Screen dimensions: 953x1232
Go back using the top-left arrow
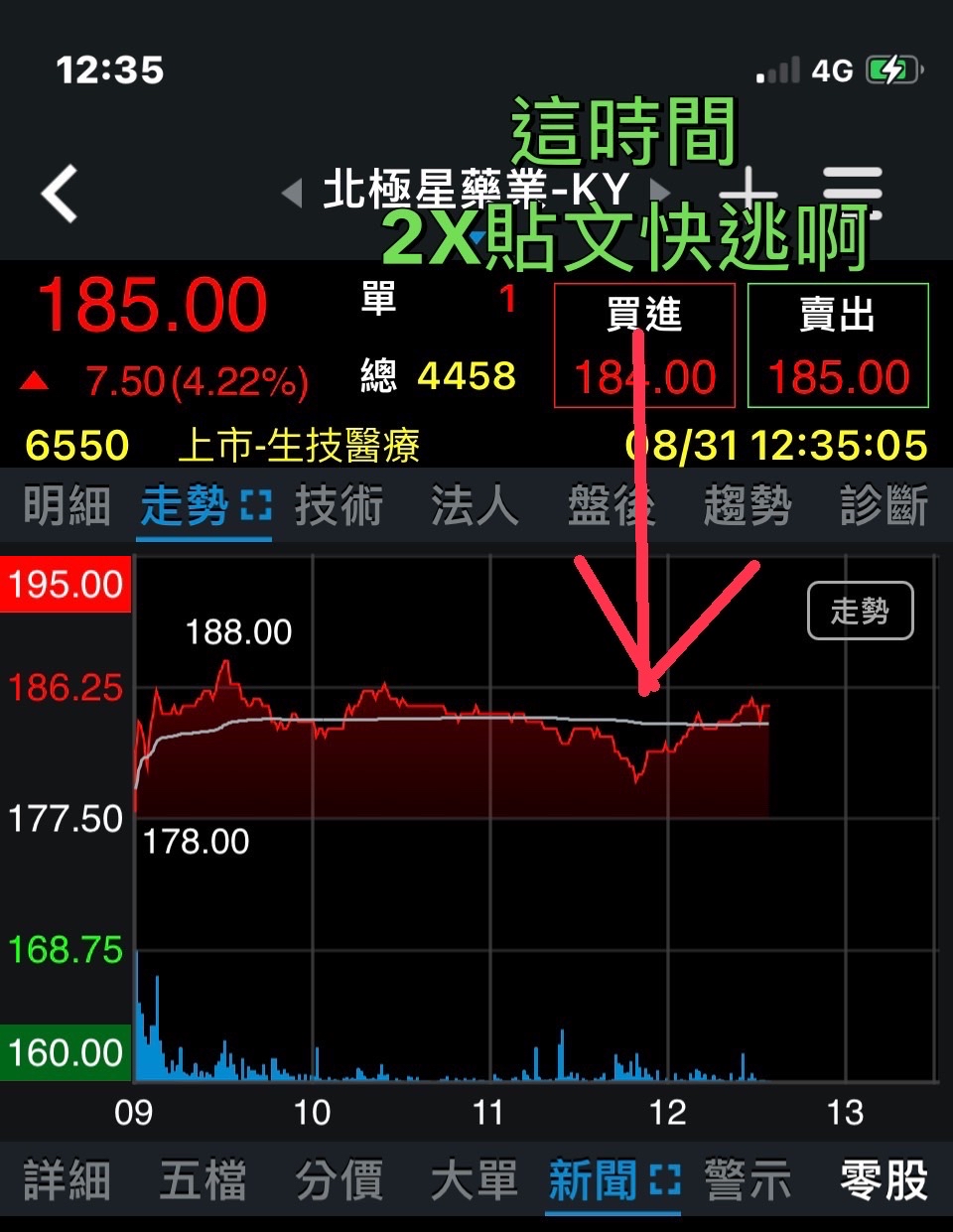pyautogui.click(x=62, y=193)
